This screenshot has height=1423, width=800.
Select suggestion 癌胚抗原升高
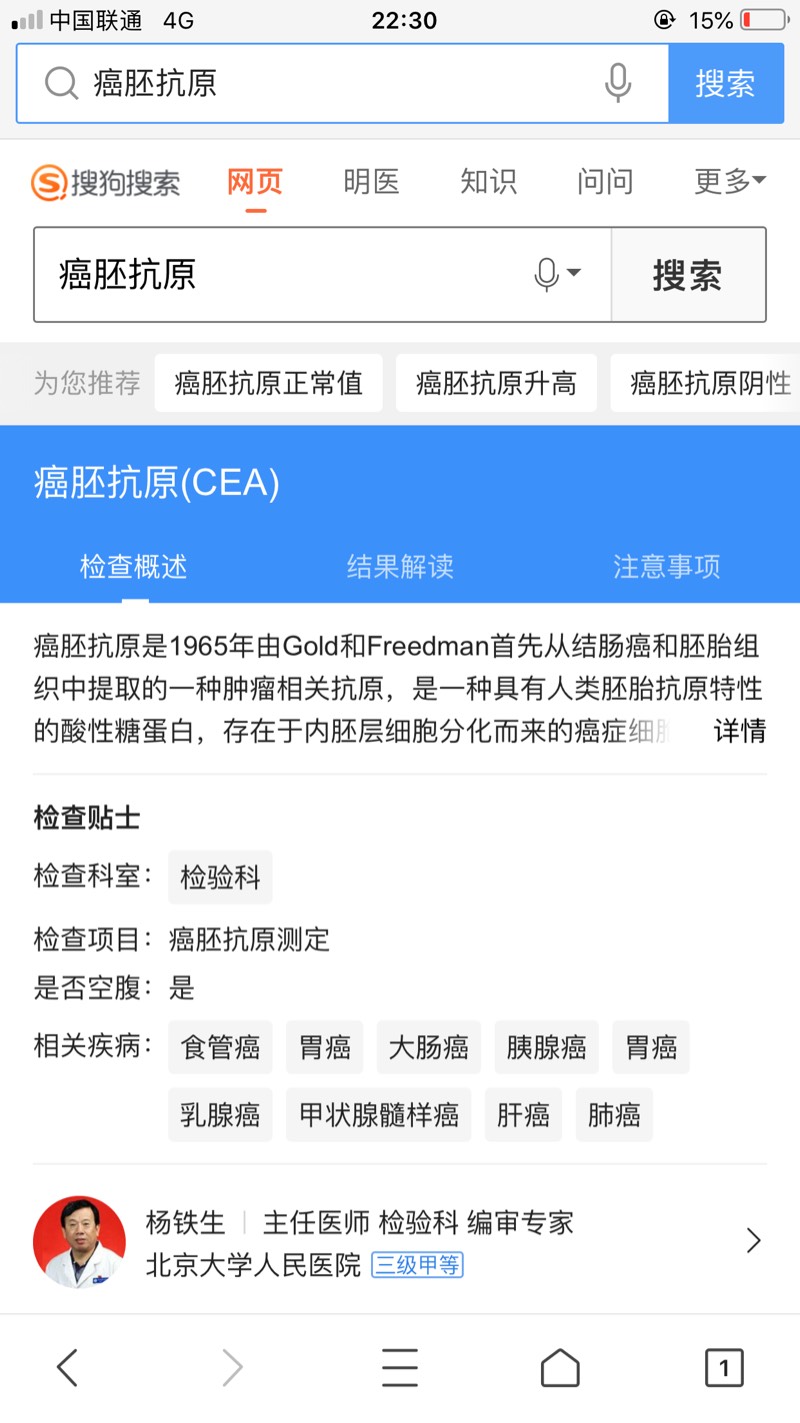pos(496,383)
